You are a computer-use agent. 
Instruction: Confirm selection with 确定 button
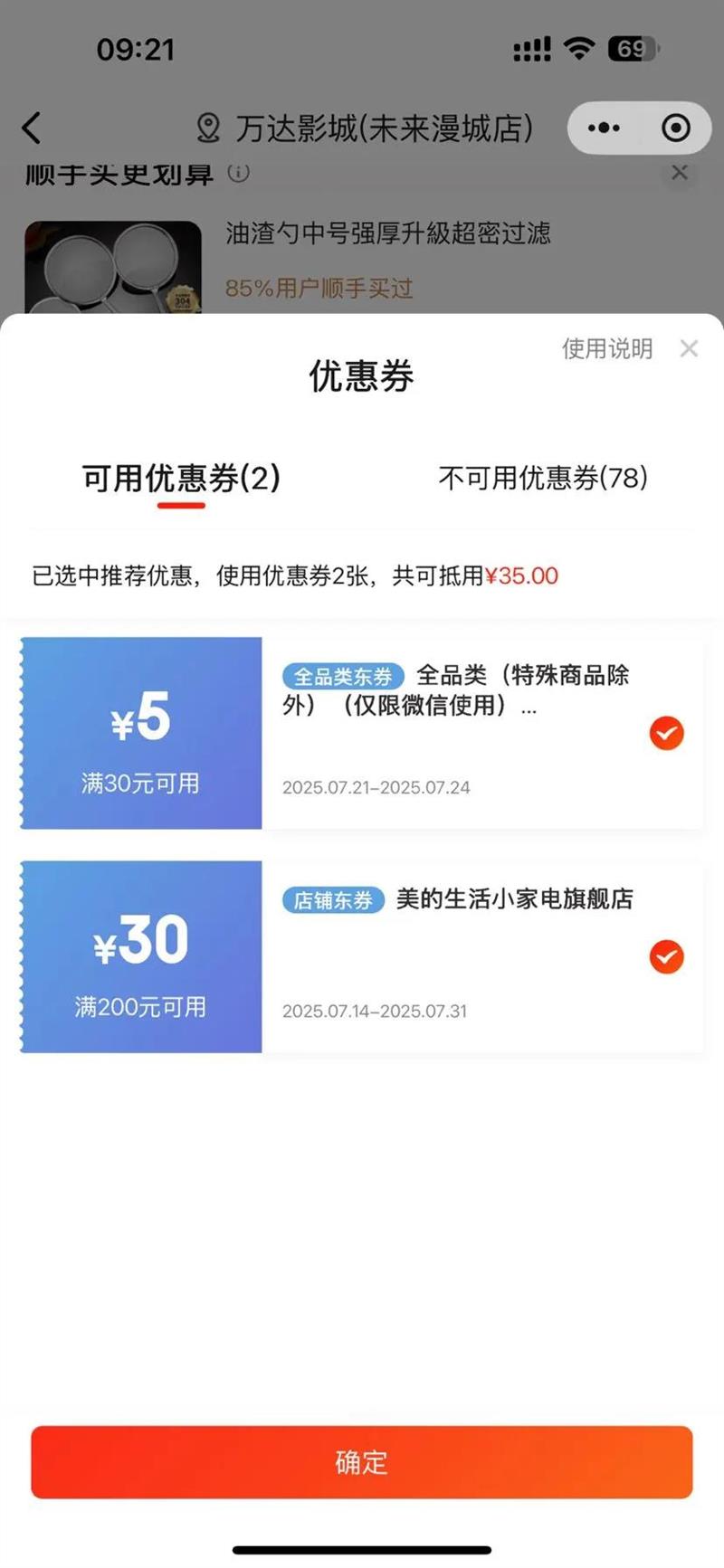tap(362, 1462)
